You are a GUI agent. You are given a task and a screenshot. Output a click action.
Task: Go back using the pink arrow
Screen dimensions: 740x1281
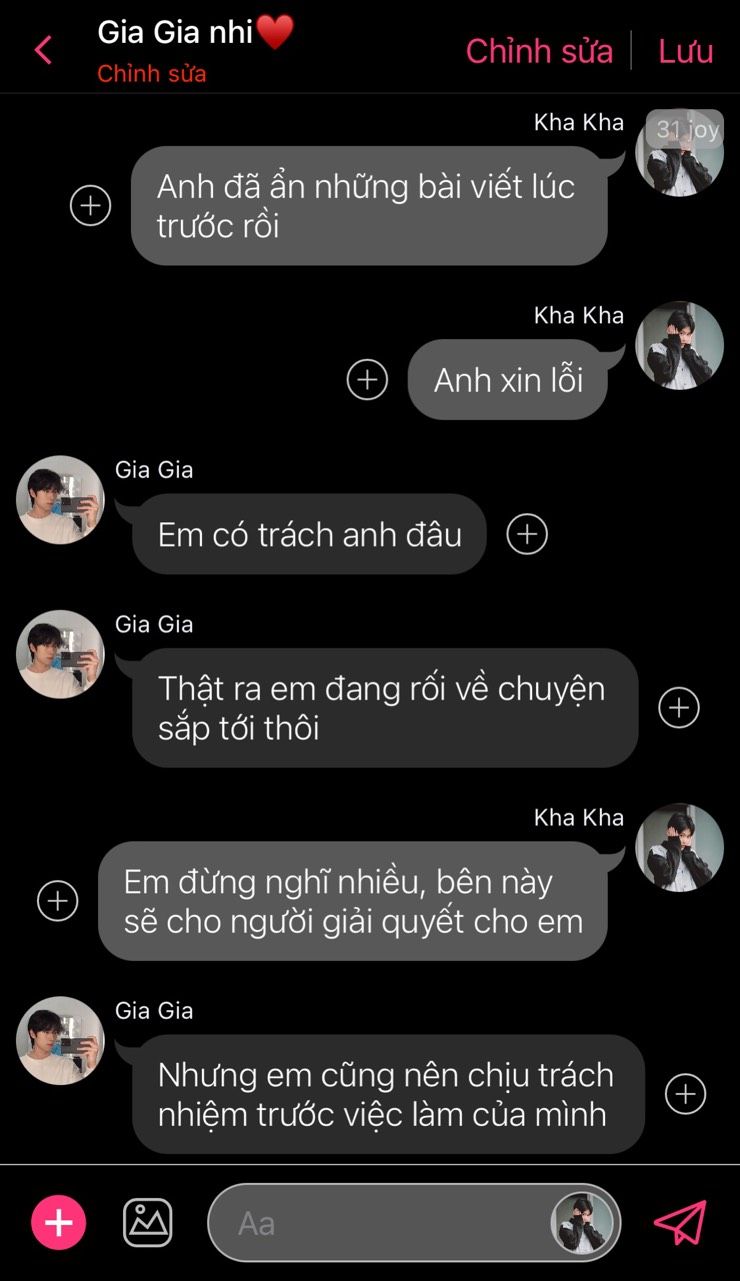pyautogui.click(x=43, y=49)
